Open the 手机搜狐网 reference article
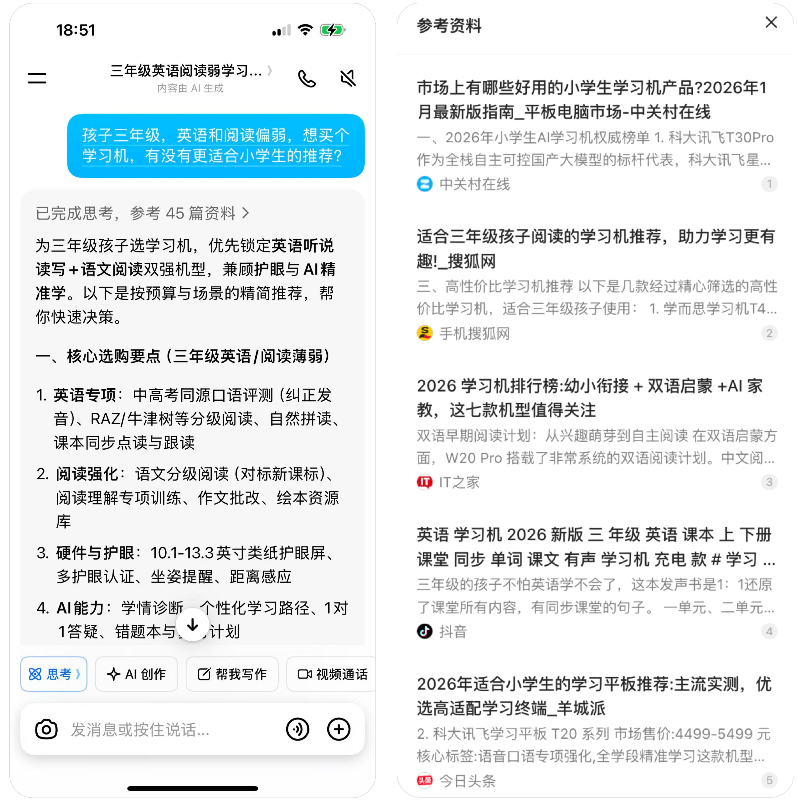The height and width of the screenshot is (812, 797). coord(596,249)
